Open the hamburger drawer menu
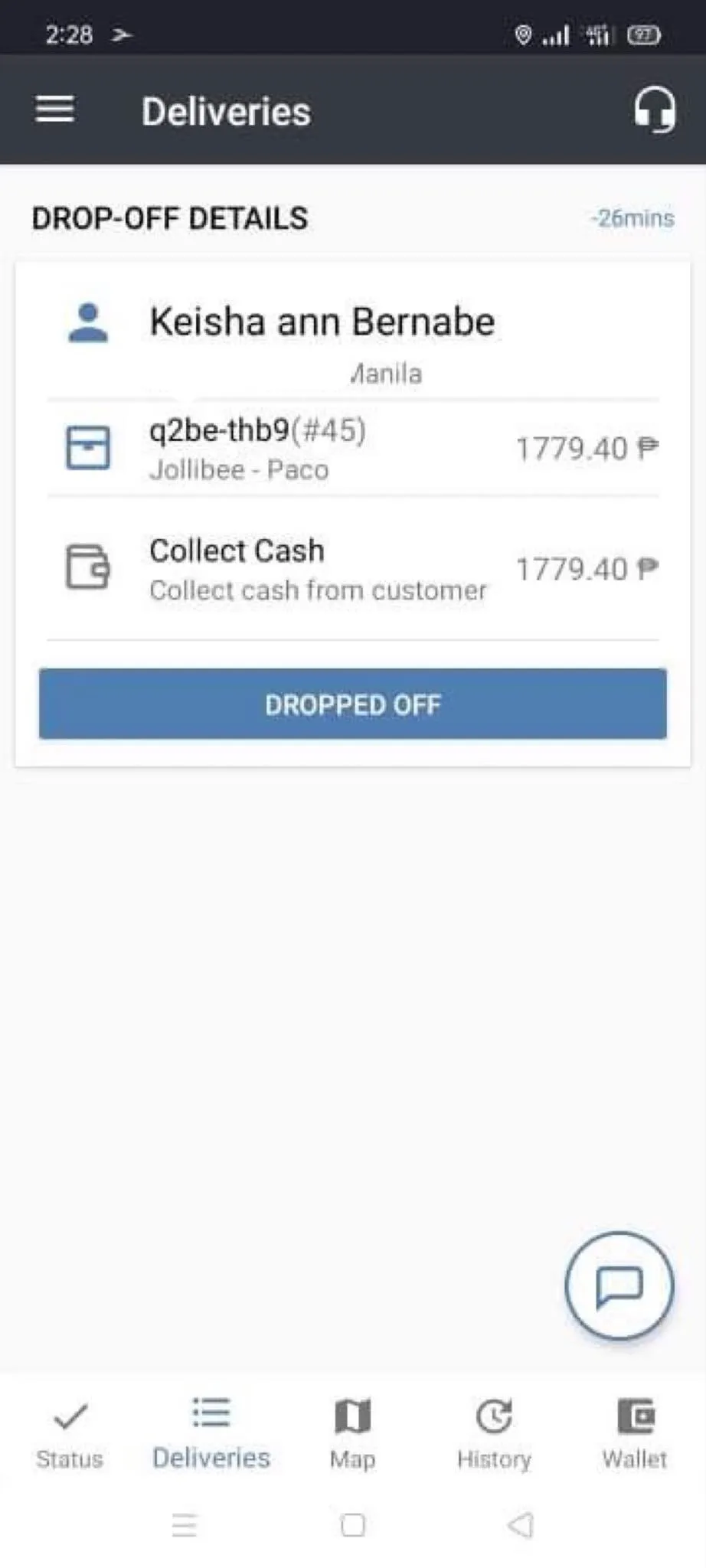The image size is (706, 1568). [55, 110]
